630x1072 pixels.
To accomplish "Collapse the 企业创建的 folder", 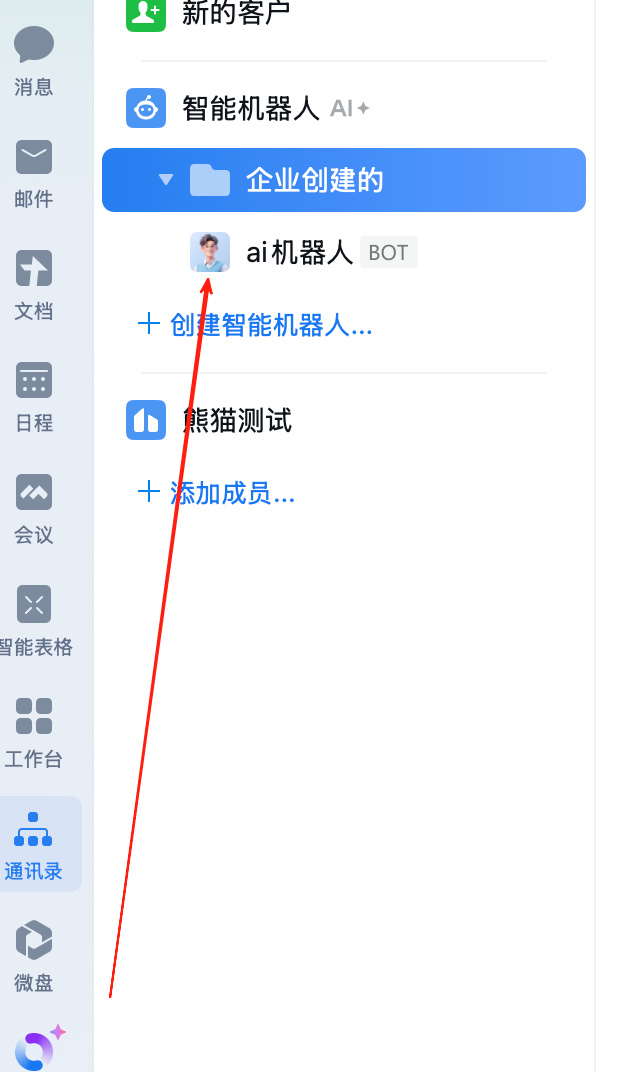I will (166, 180).
